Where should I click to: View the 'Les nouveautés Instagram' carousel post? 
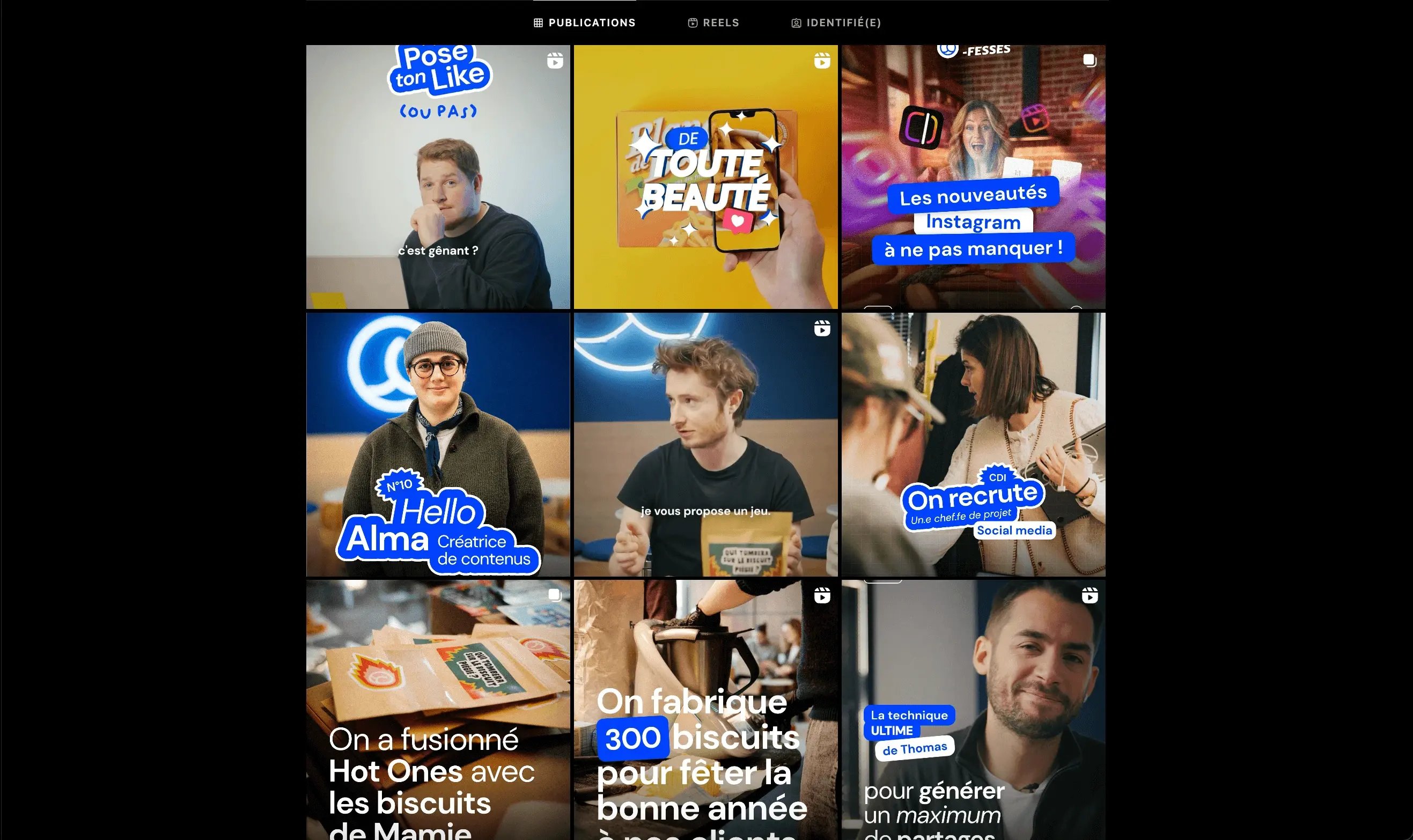pyautogui.click(x=973, y=177)
